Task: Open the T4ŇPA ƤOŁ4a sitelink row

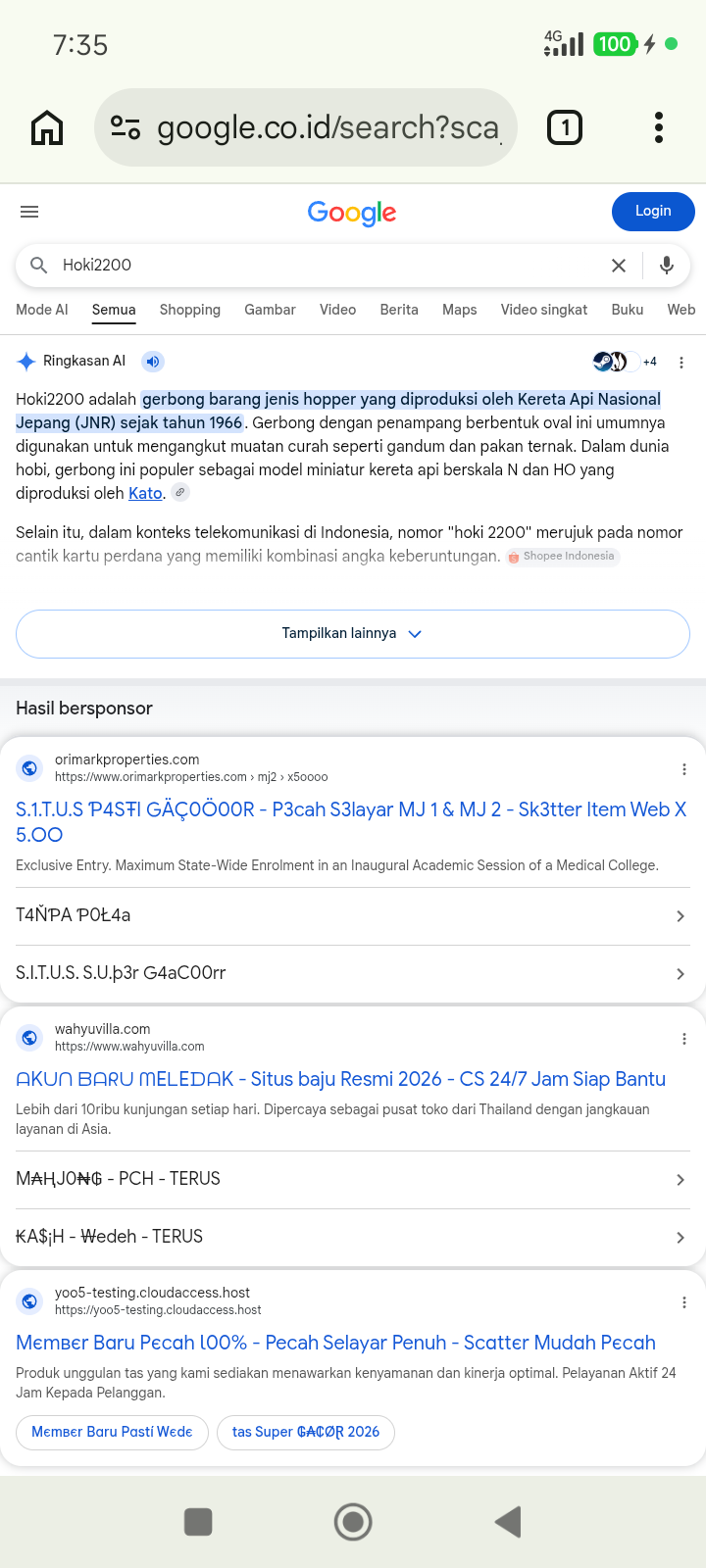Action: pos(353,916)
